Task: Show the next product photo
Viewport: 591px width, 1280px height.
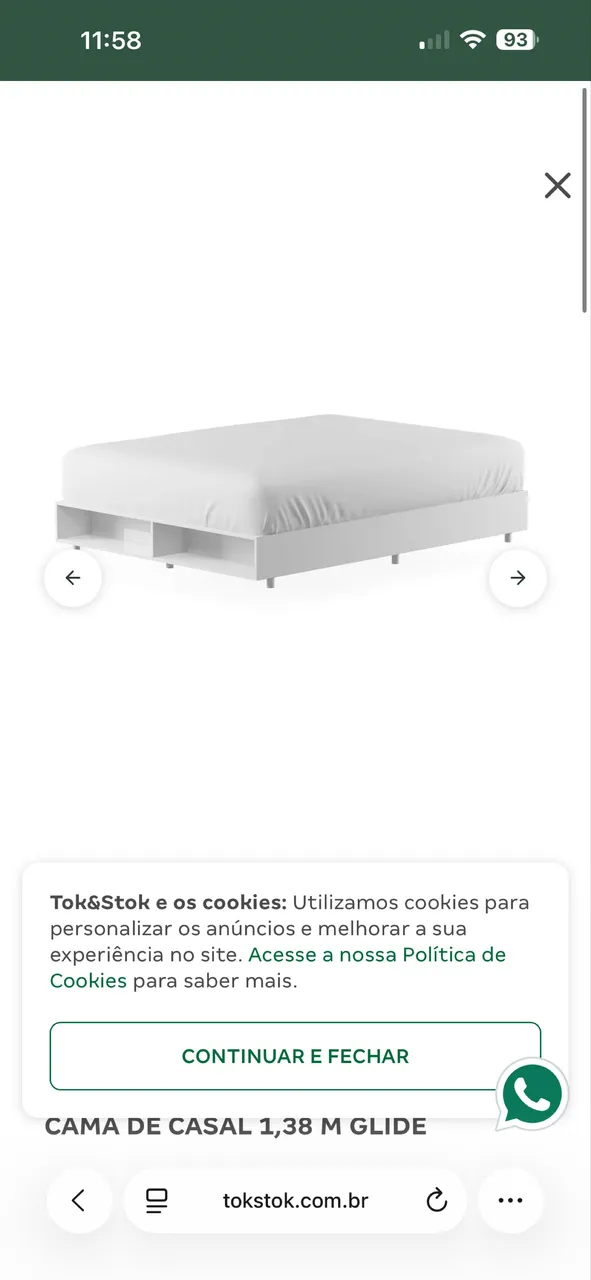Action: click(x=517, y=578)
